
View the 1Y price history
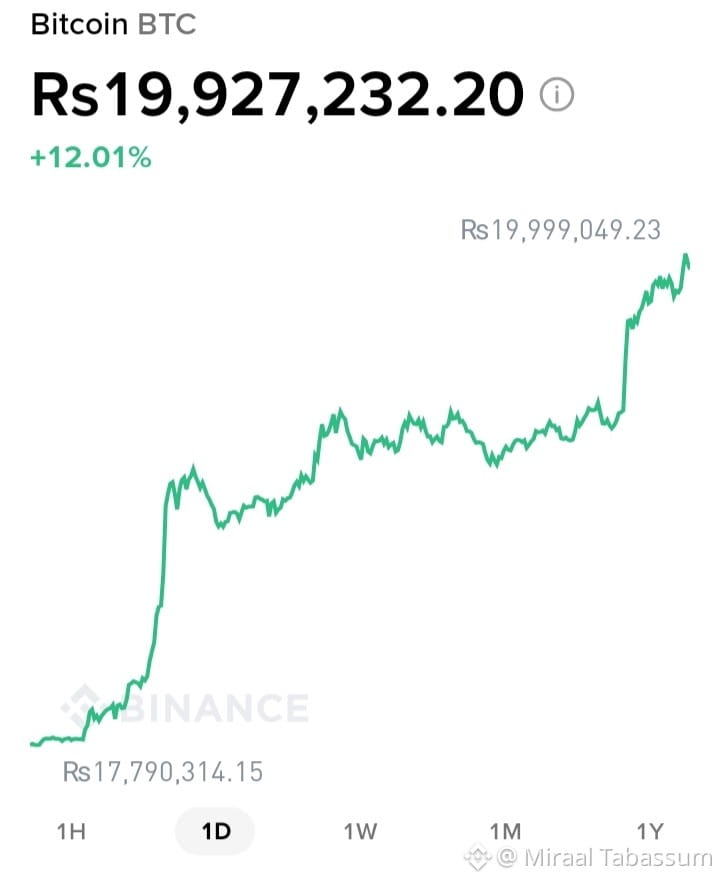pos(650,831)
